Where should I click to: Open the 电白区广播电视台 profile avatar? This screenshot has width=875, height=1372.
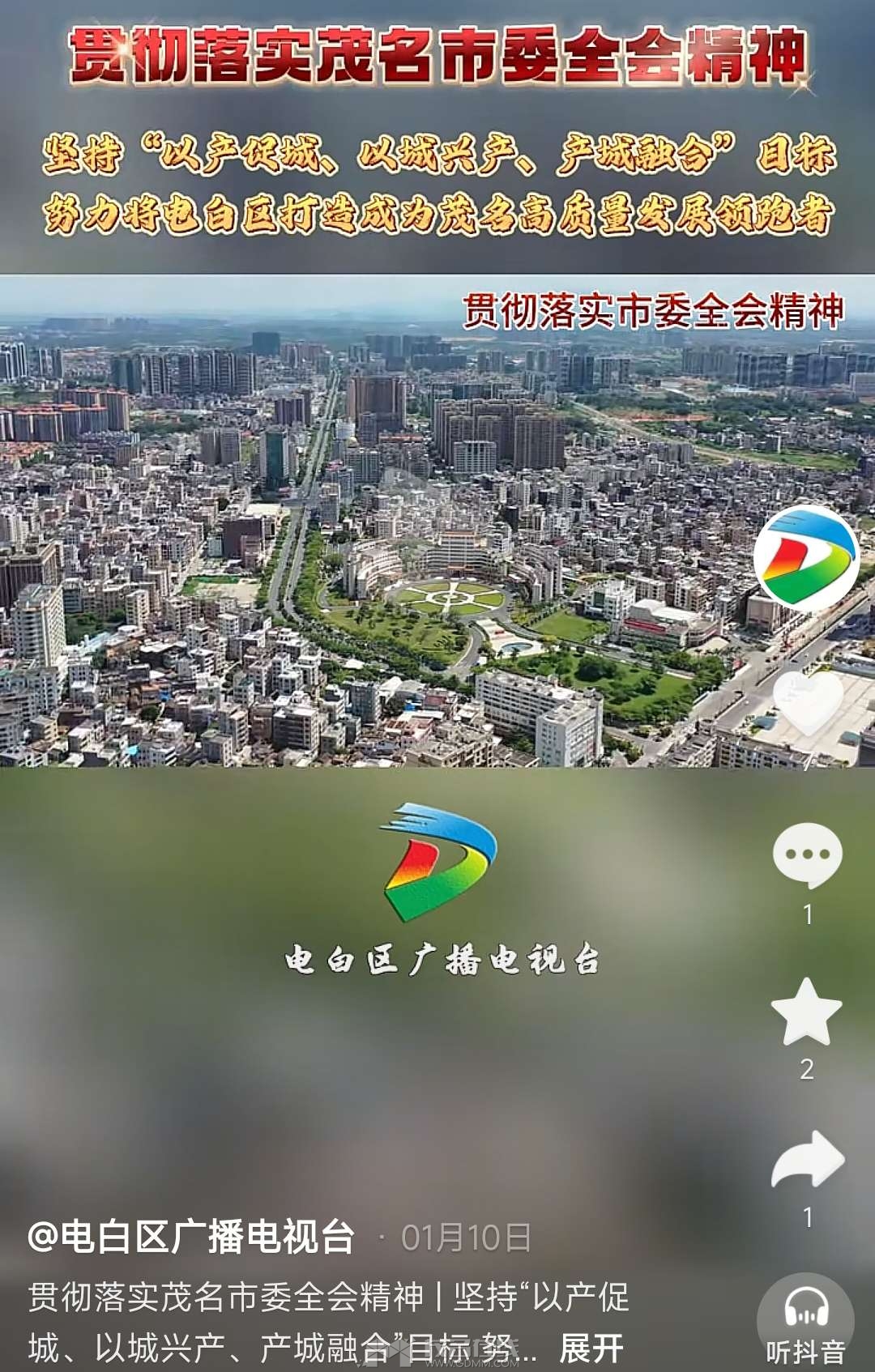point(806,558)
